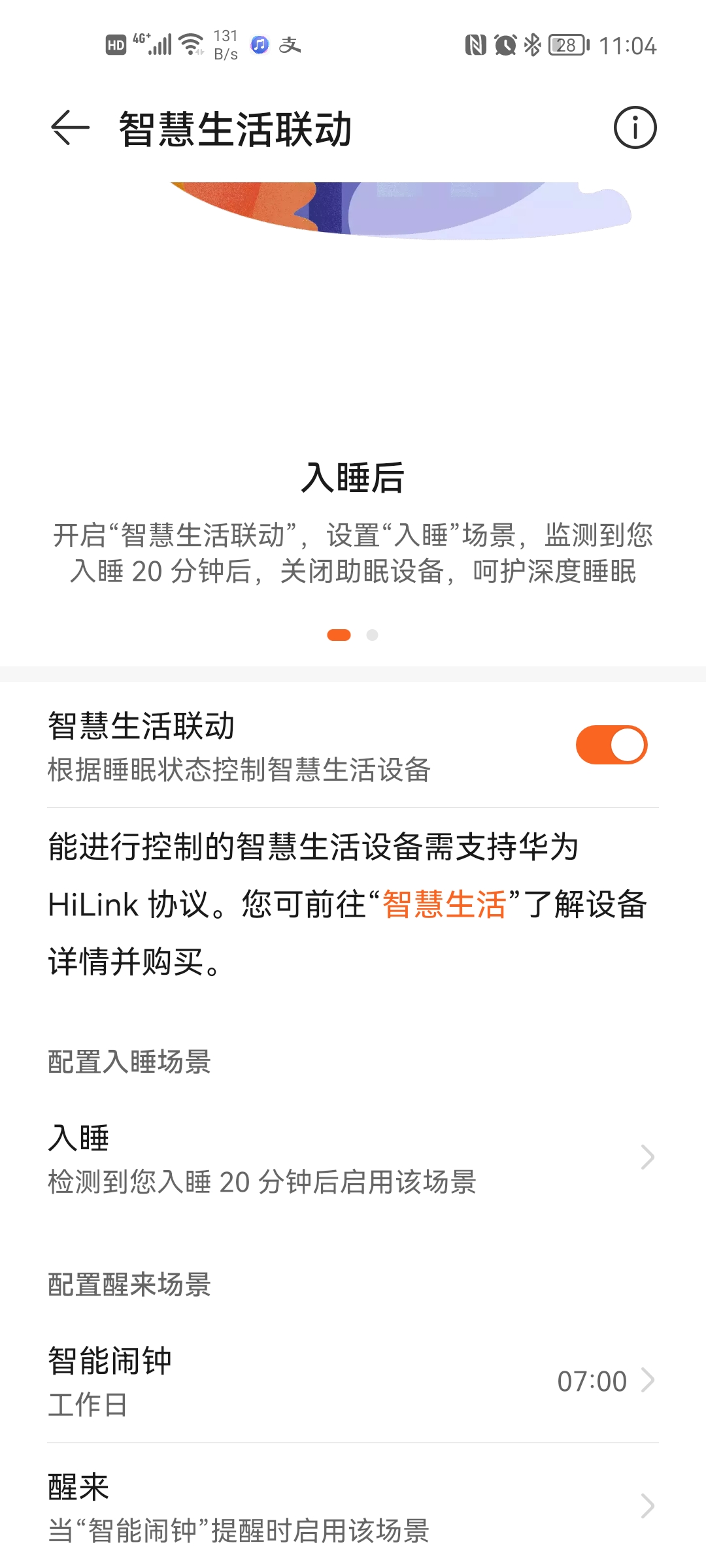Open the 醒来 scene settings

click(353, 1507)
